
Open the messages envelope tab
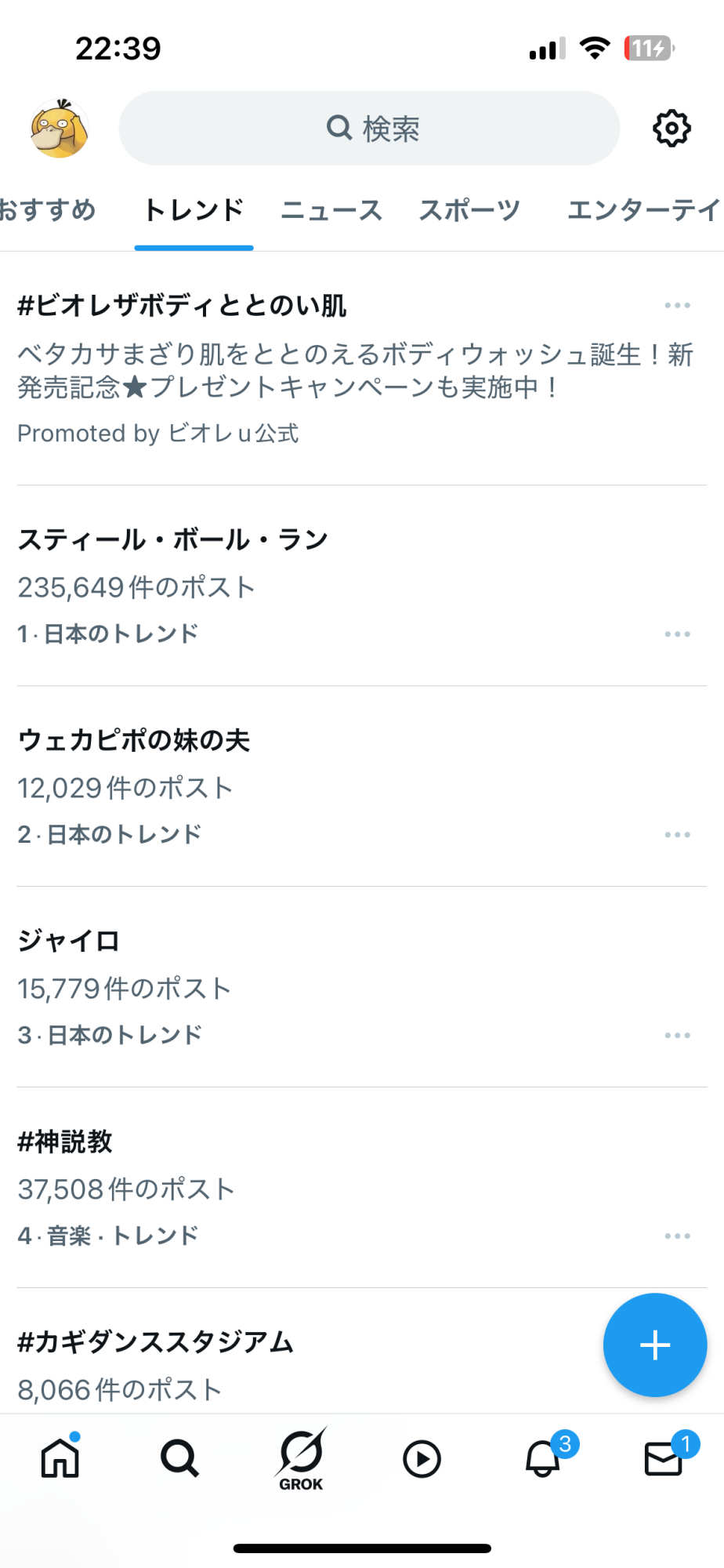click(664, 1458)
